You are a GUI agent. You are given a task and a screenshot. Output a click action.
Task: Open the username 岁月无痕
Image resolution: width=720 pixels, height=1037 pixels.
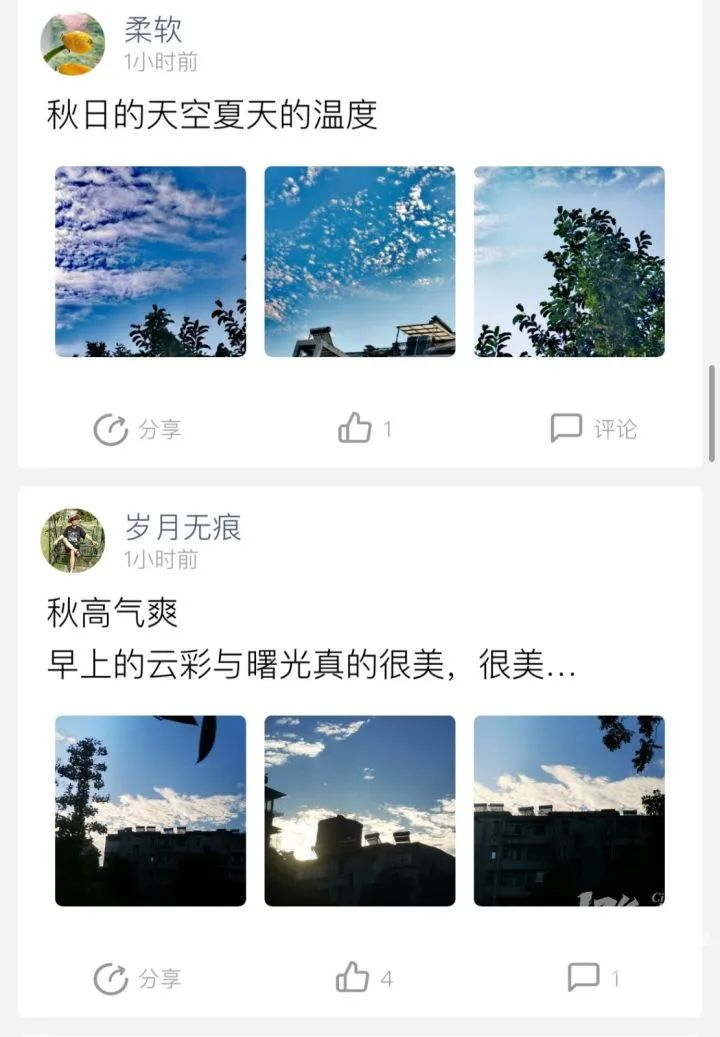click(x=183, y=527)
